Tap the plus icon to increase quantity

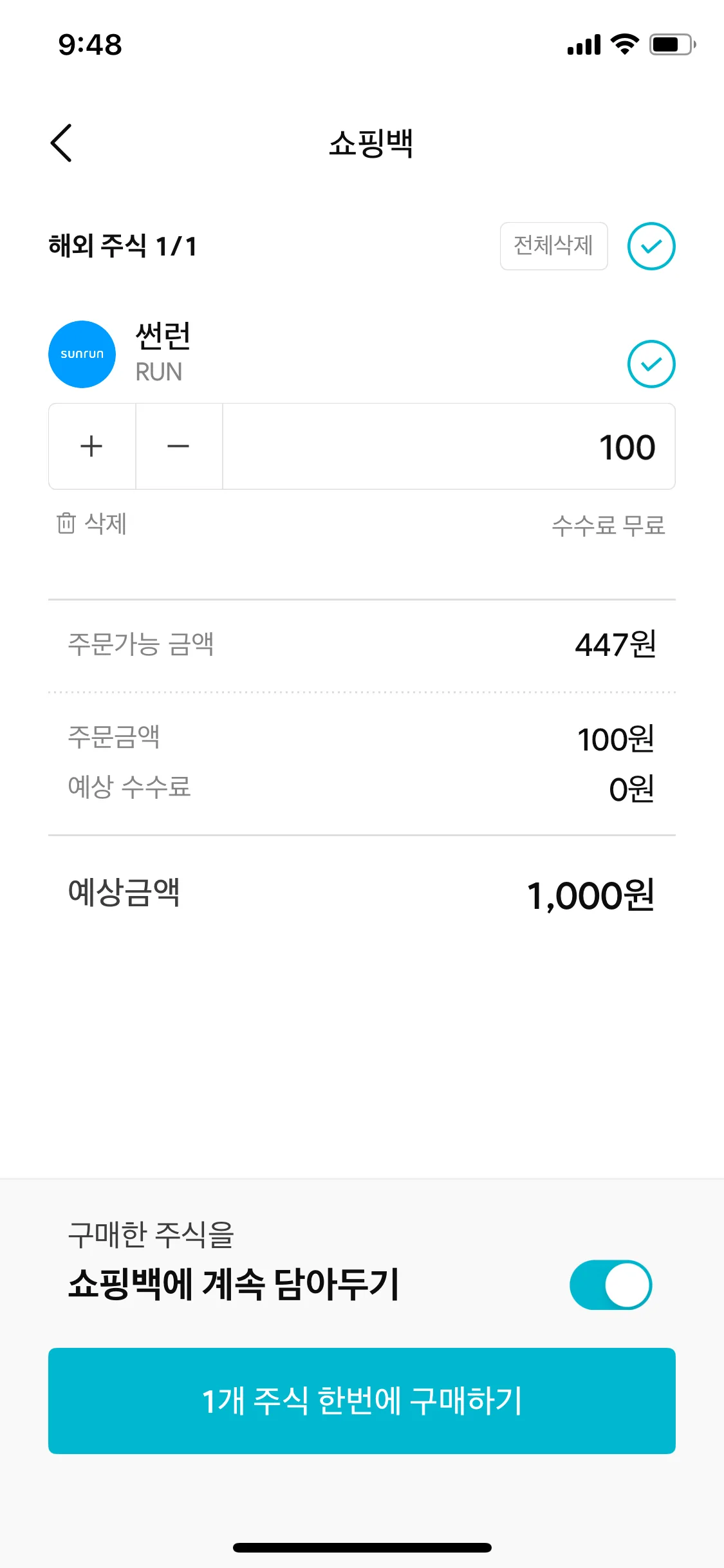[x=91, y=446]
